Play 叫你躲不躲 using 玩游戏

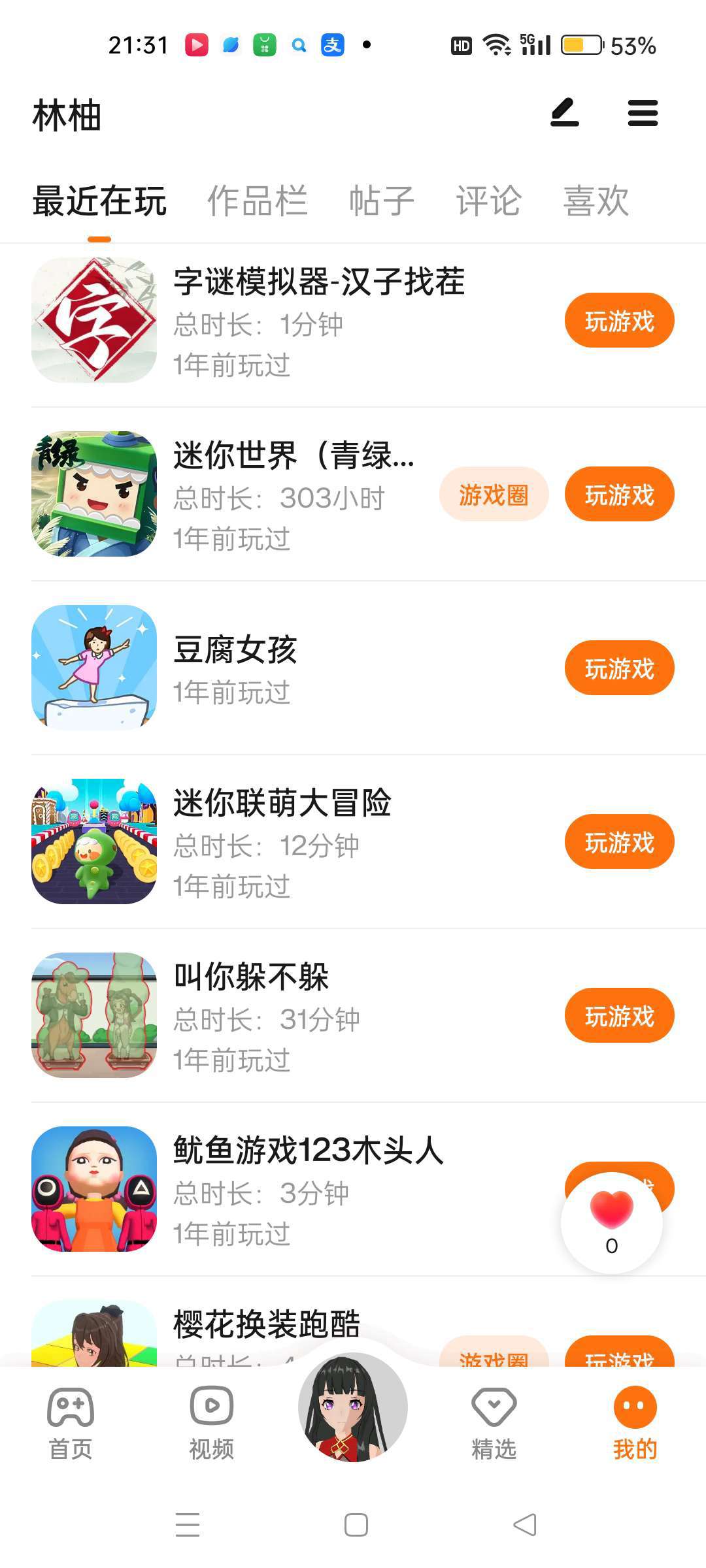click(619, 1016)
